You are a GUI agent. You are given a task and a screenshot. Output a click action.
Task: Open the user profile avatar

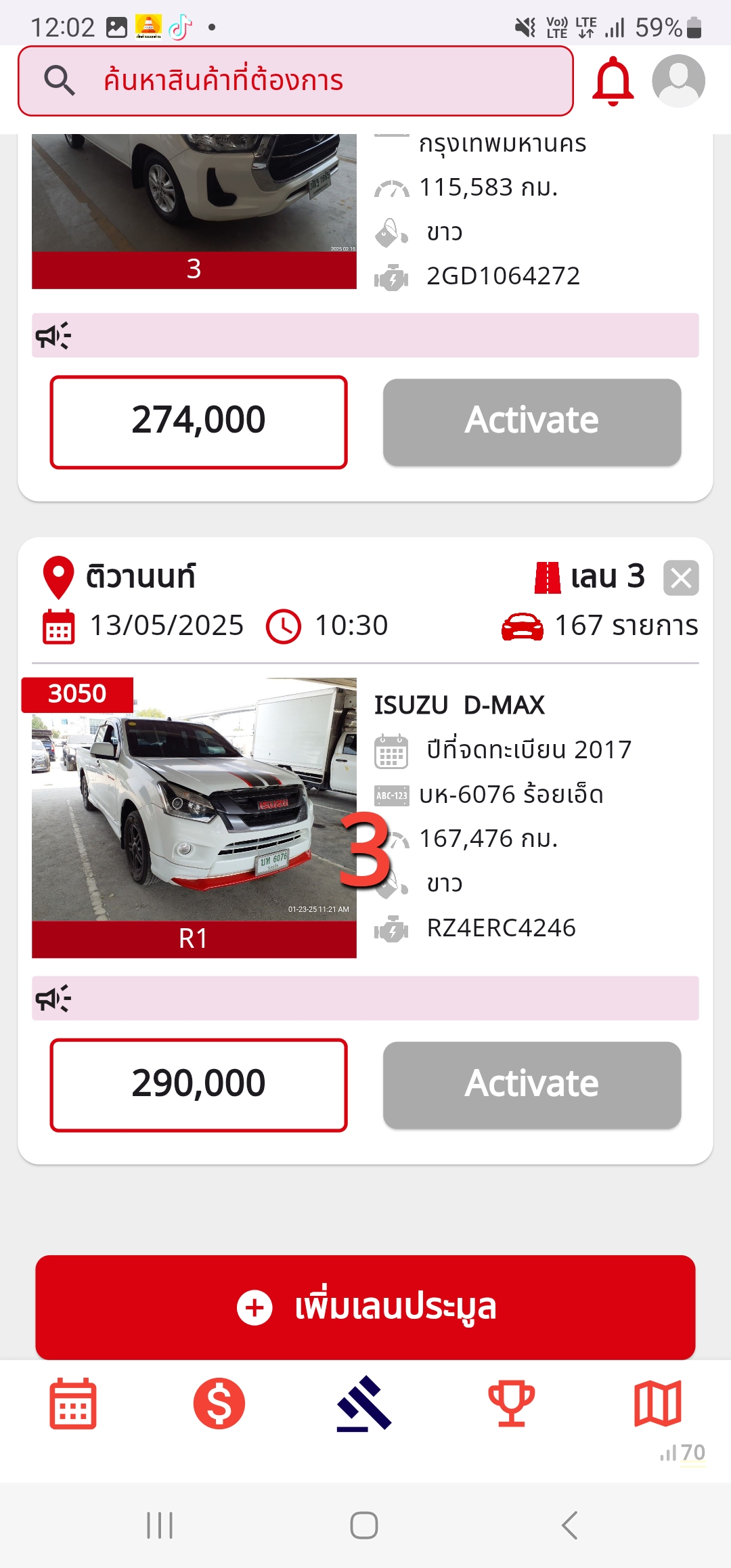[x=678, y=81]
